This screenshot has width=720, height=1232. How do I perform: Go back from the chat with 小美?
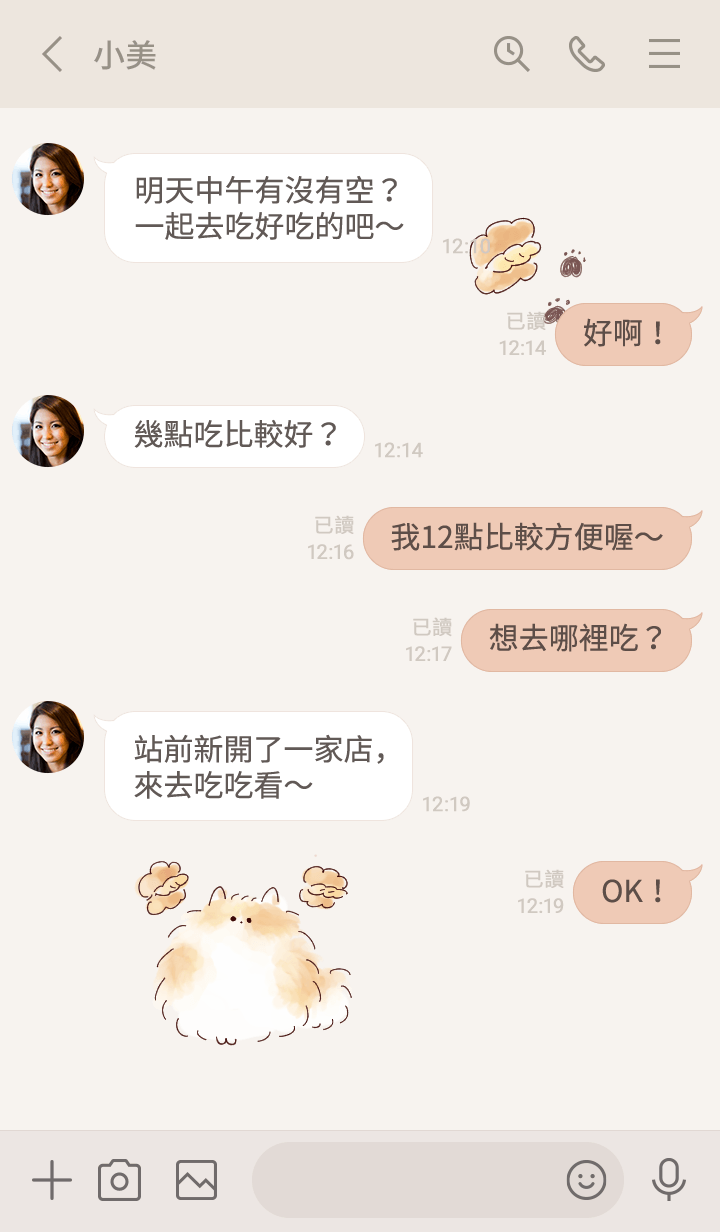tap(52, 54)
